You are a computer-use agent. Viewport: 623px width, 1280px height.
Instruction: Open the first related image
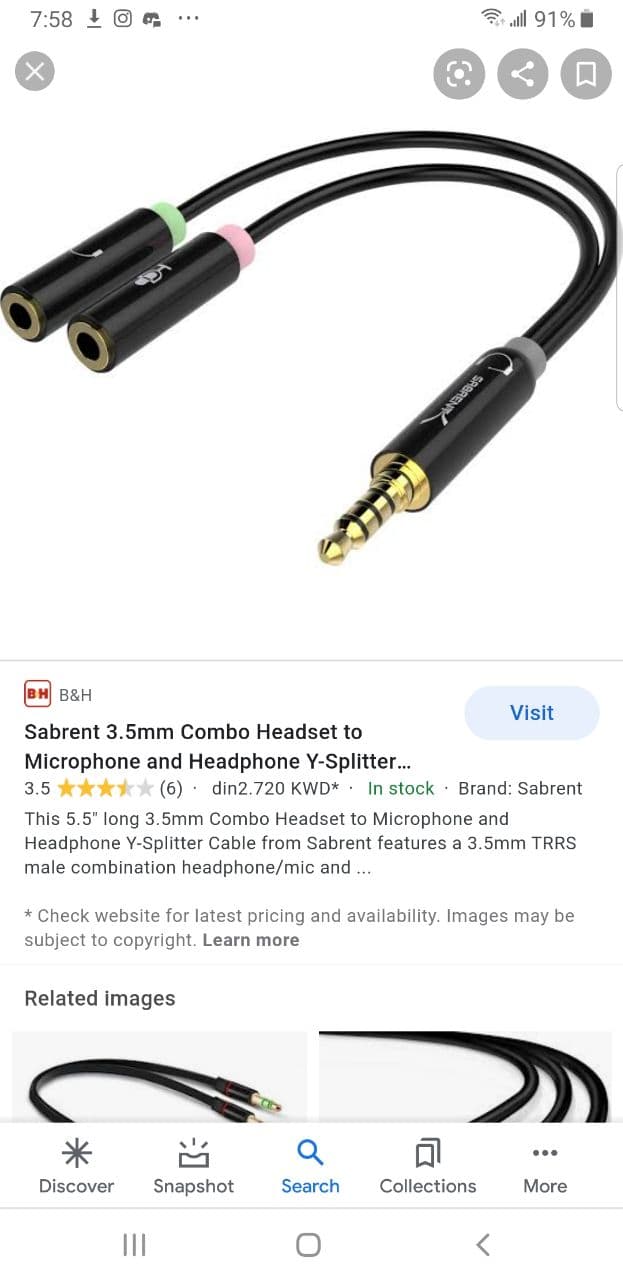tap(159, 1077)
